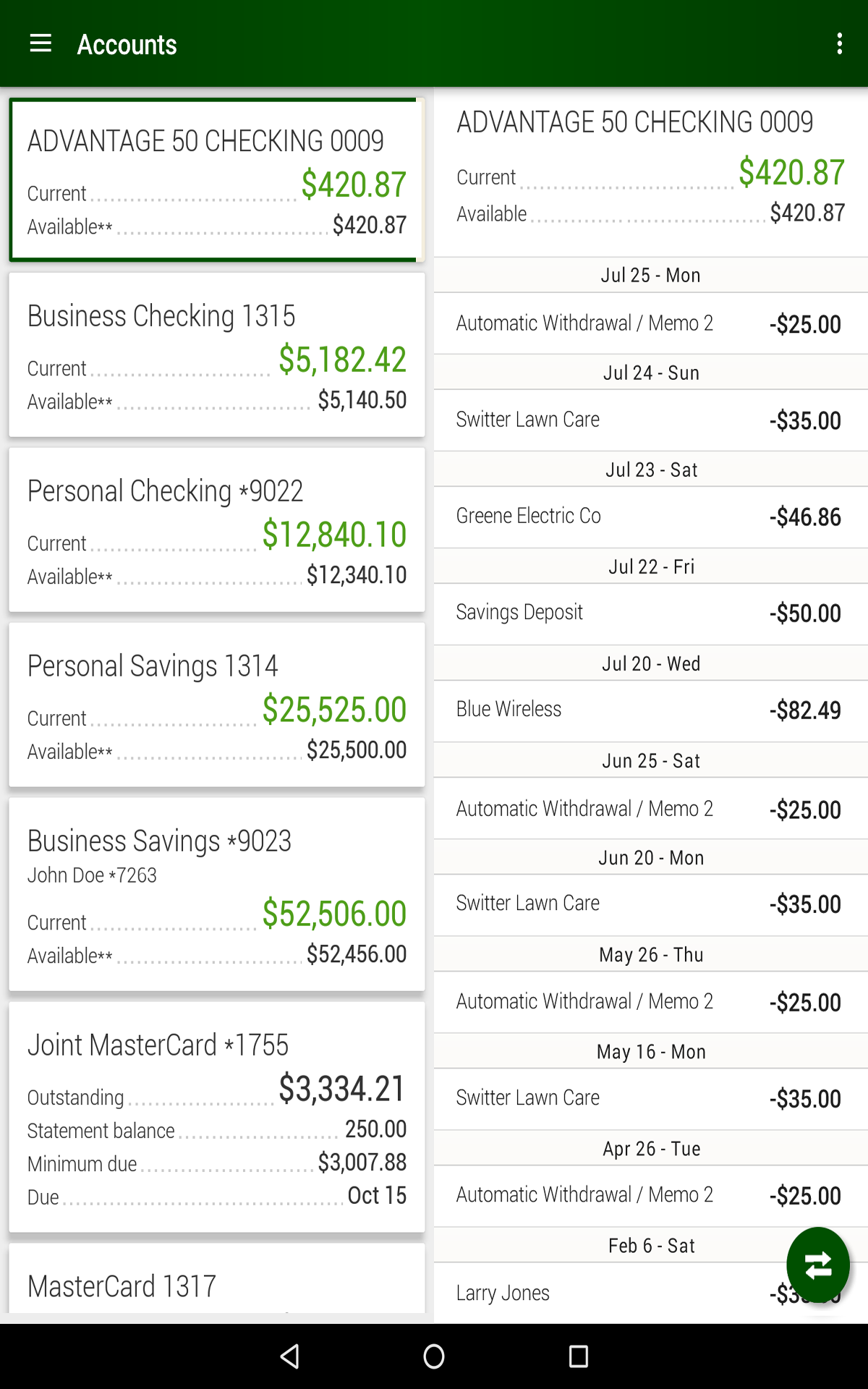Return to the home screen
The height and width of the screenshot is (1389, 868).
pos(434,1356)
